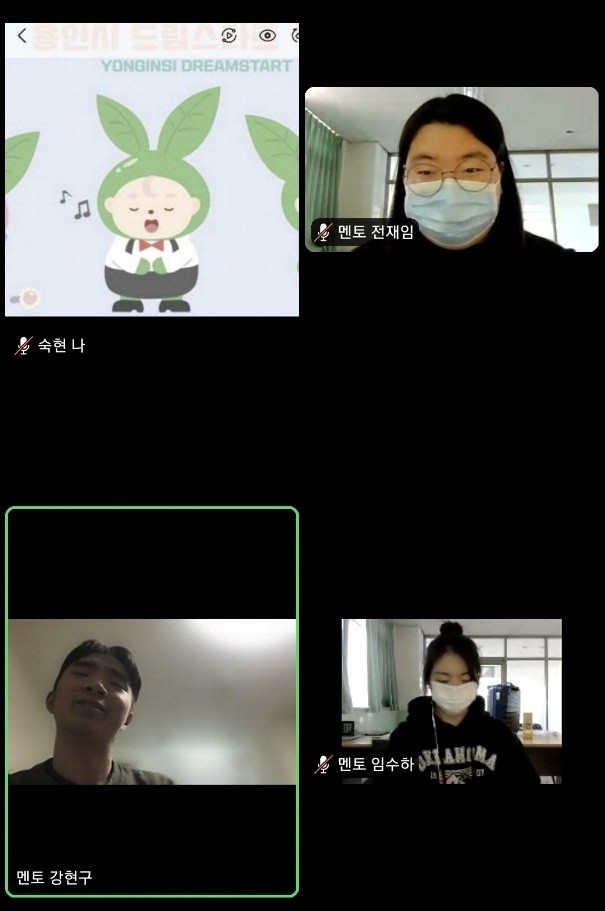
Task: Select 멘토 임수하's video tile
Action: 451,700
